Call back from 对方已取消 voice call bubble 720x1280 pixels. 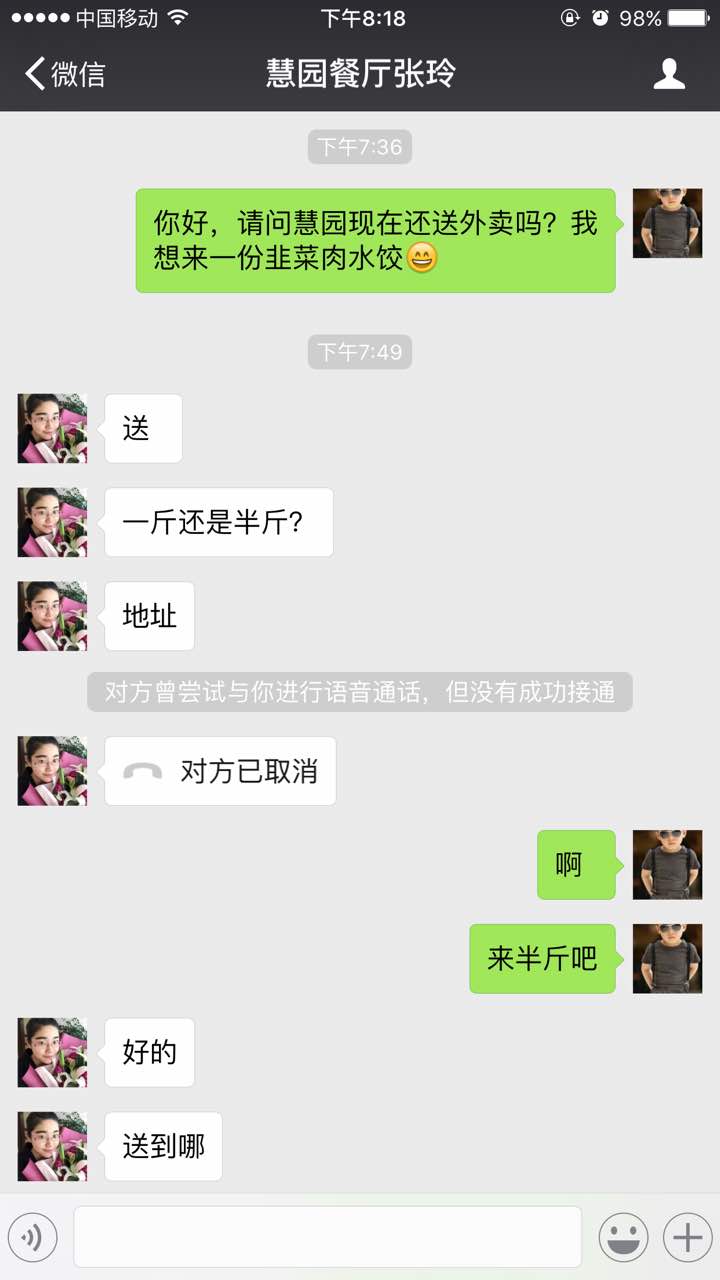[x=220, y=771]
